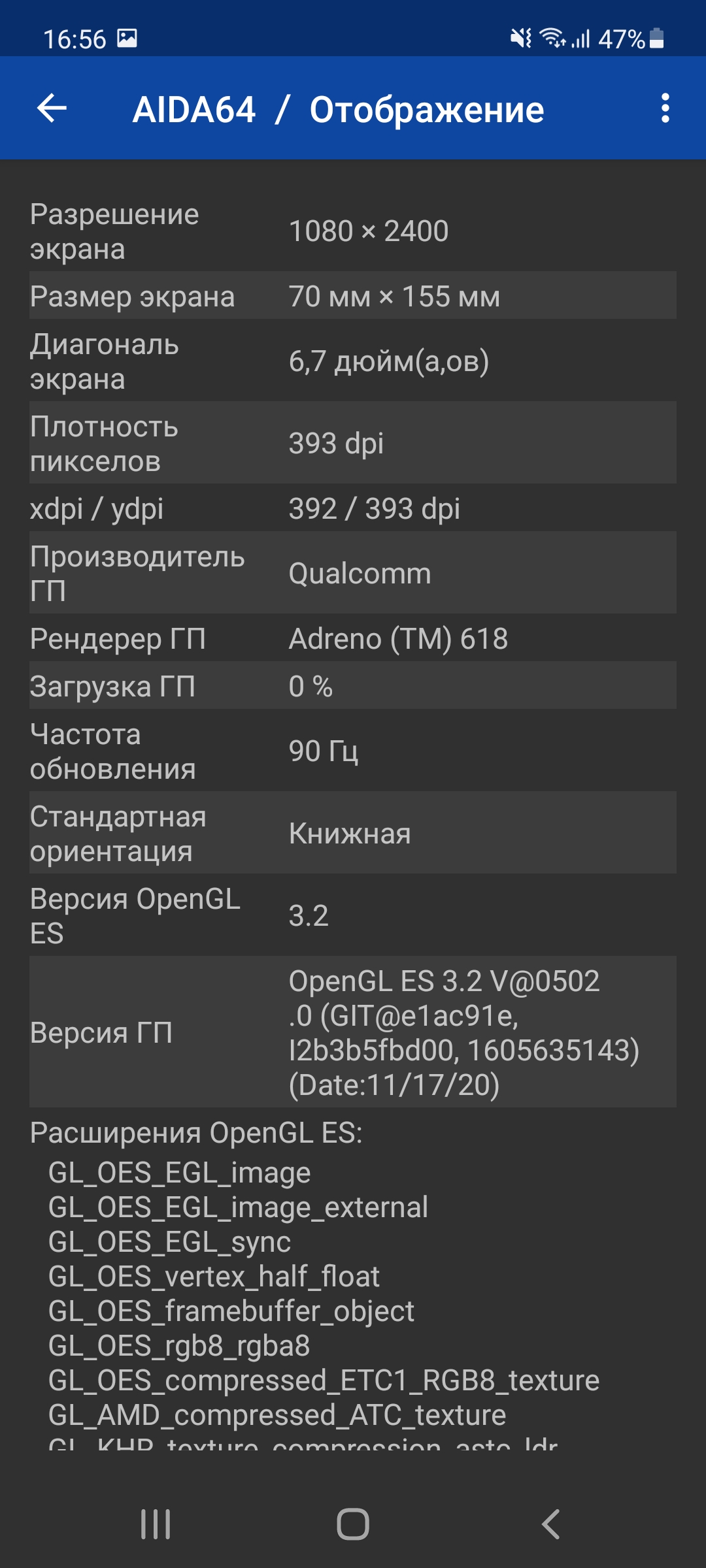This screenshot has height=1568, width=706.
Task: Go back from the Отображение page
Action: pos(52,108)
